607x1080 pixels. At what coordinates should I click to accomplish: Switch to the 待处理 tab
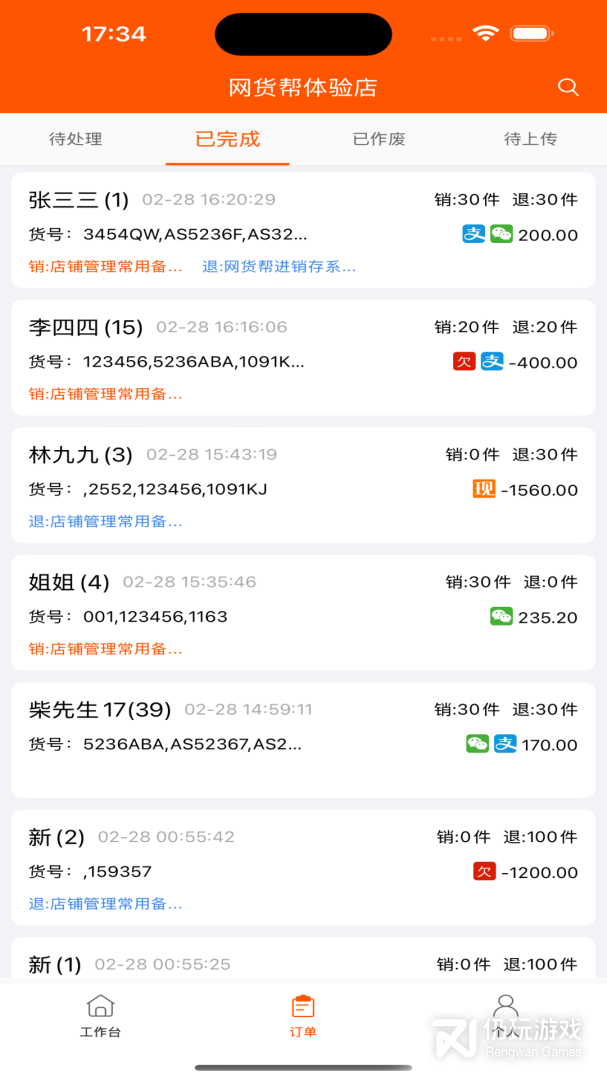[76, 139]
